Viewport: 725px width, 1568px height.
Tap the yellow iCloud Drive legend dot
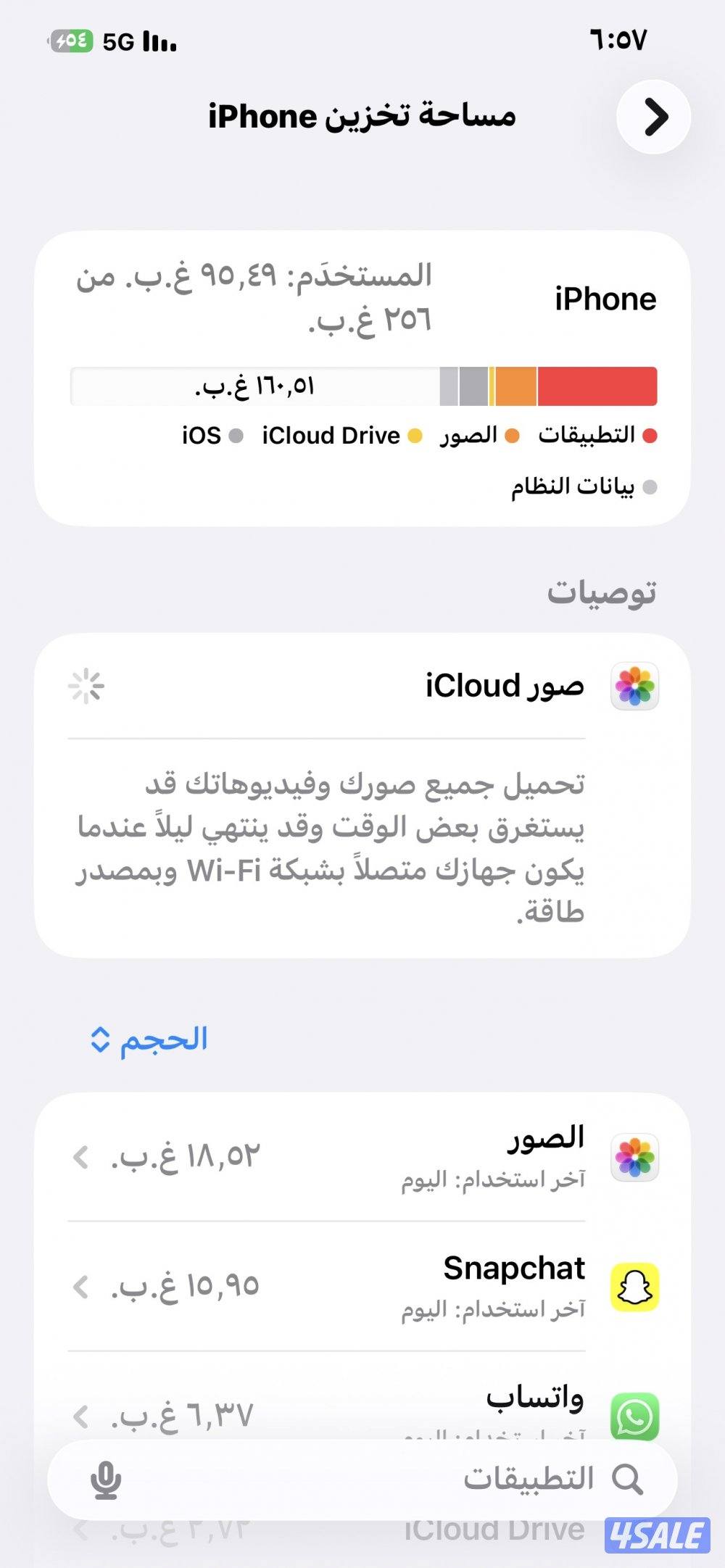(413, 436)
